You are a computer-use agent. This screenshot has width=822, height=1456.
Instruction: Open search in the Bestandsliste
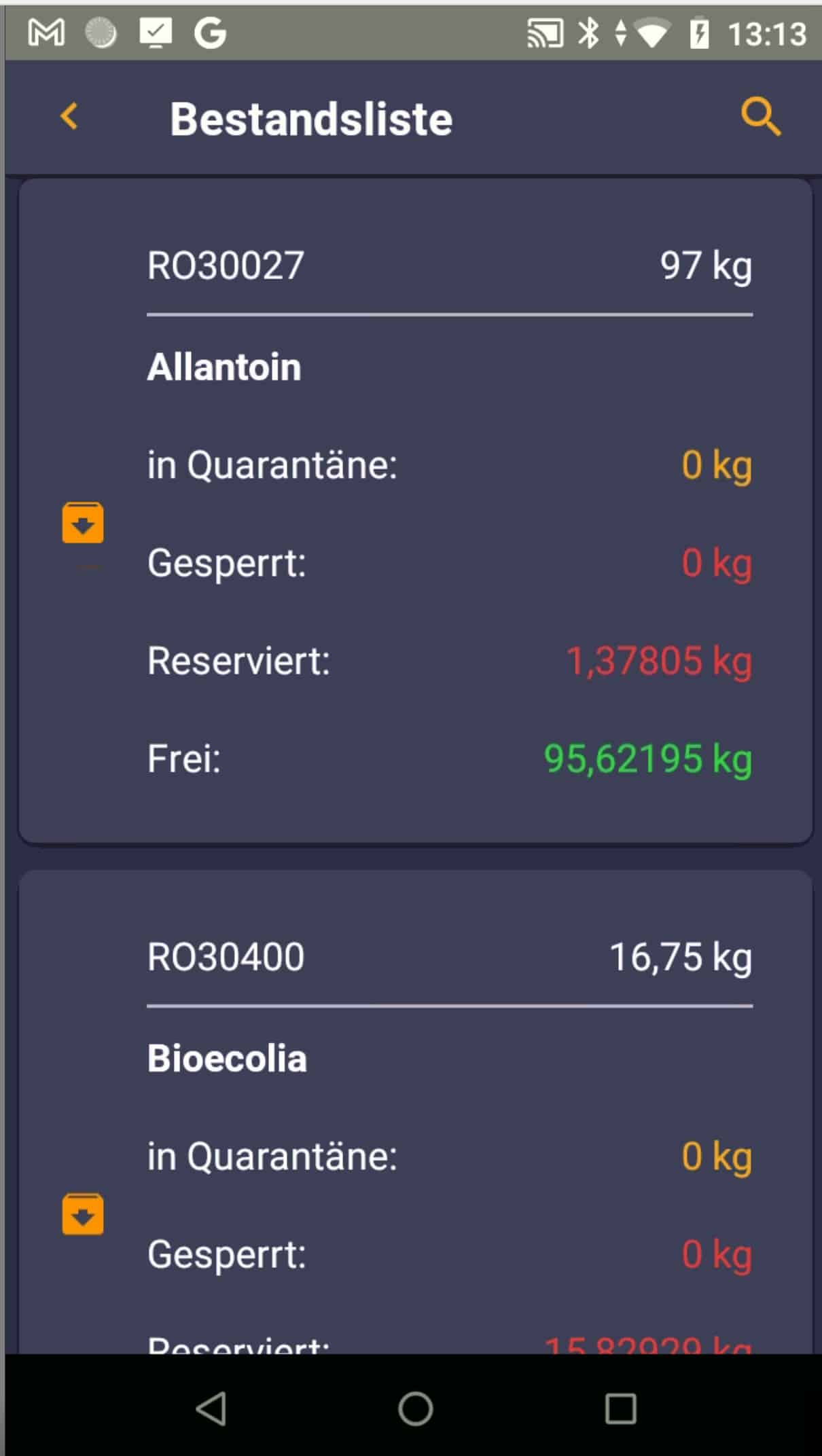tap(760, 117)
